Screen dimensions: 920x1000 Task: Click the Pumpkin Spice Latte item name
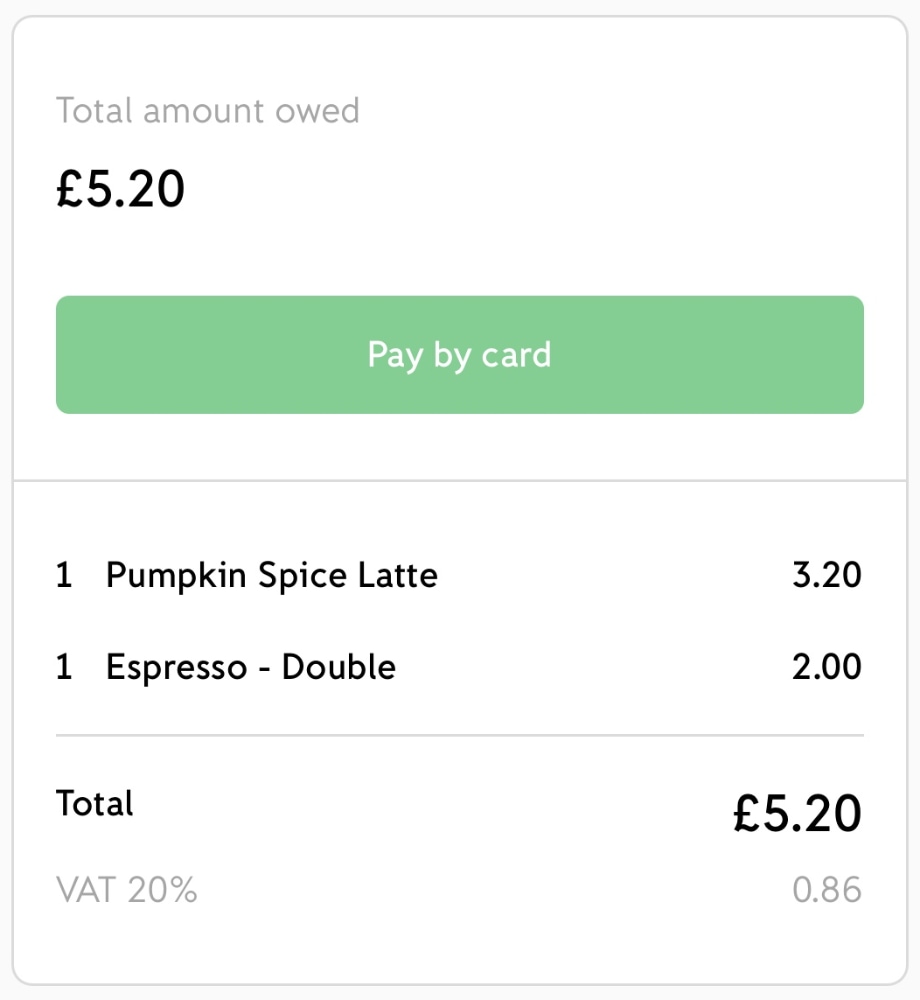[272, 575]
